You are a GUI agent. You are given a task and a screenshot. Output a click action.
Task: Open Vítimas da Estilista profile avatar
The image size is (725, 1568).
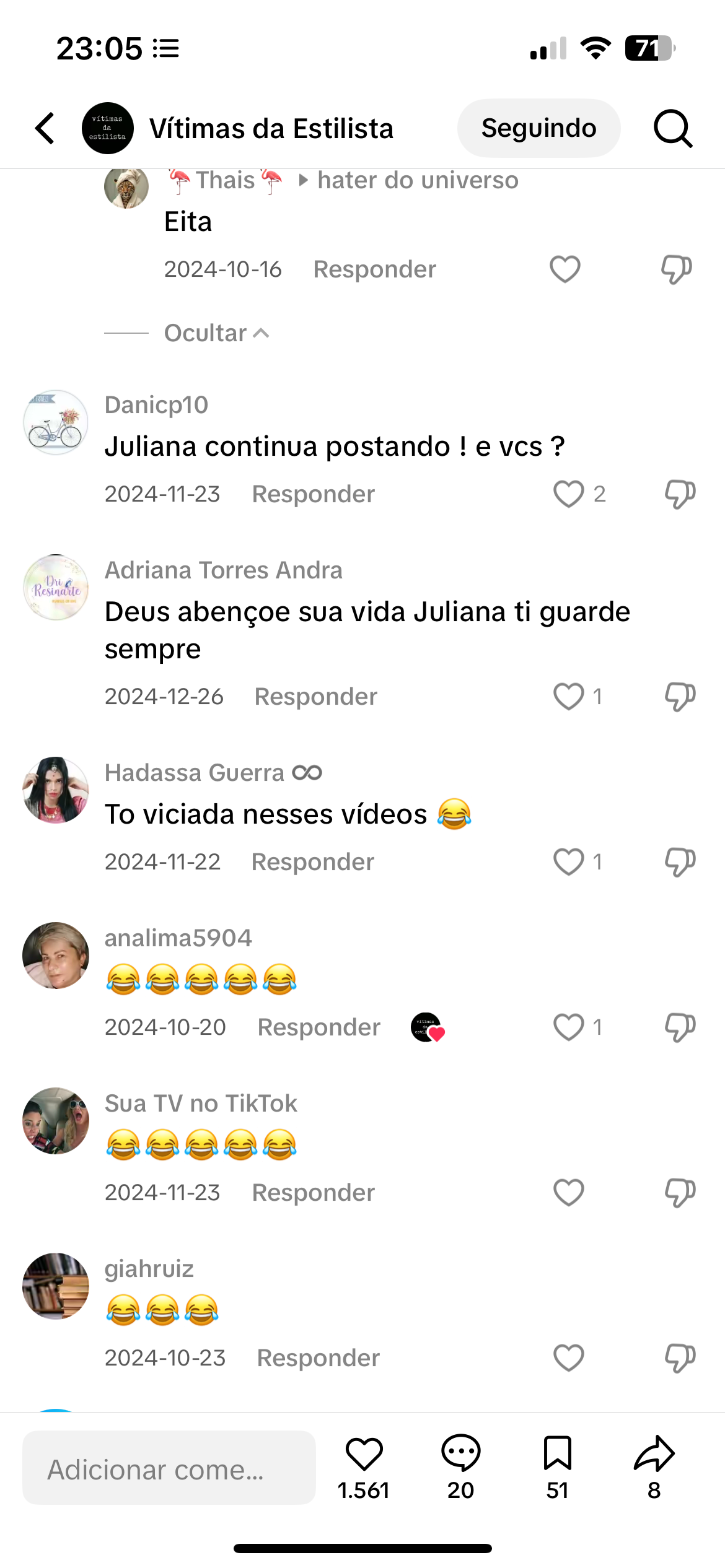pos(108,128)
